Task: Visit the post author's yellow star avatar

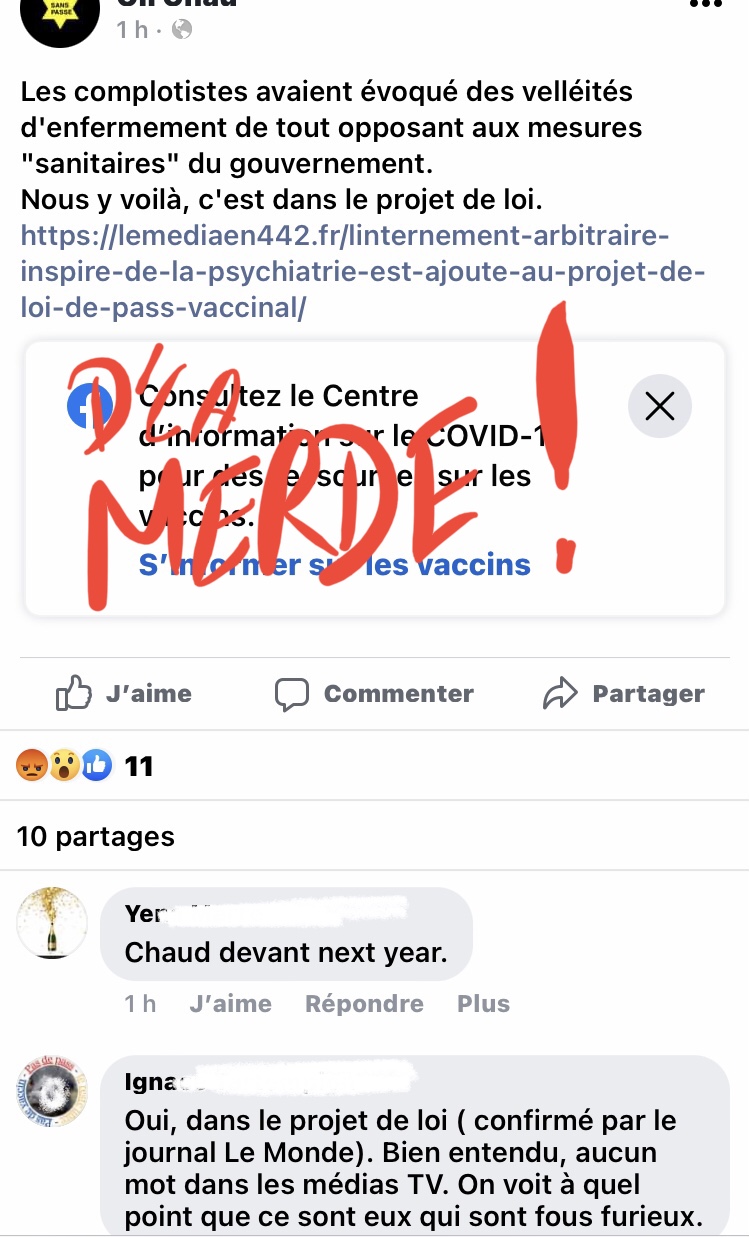Action: (60, 14)
